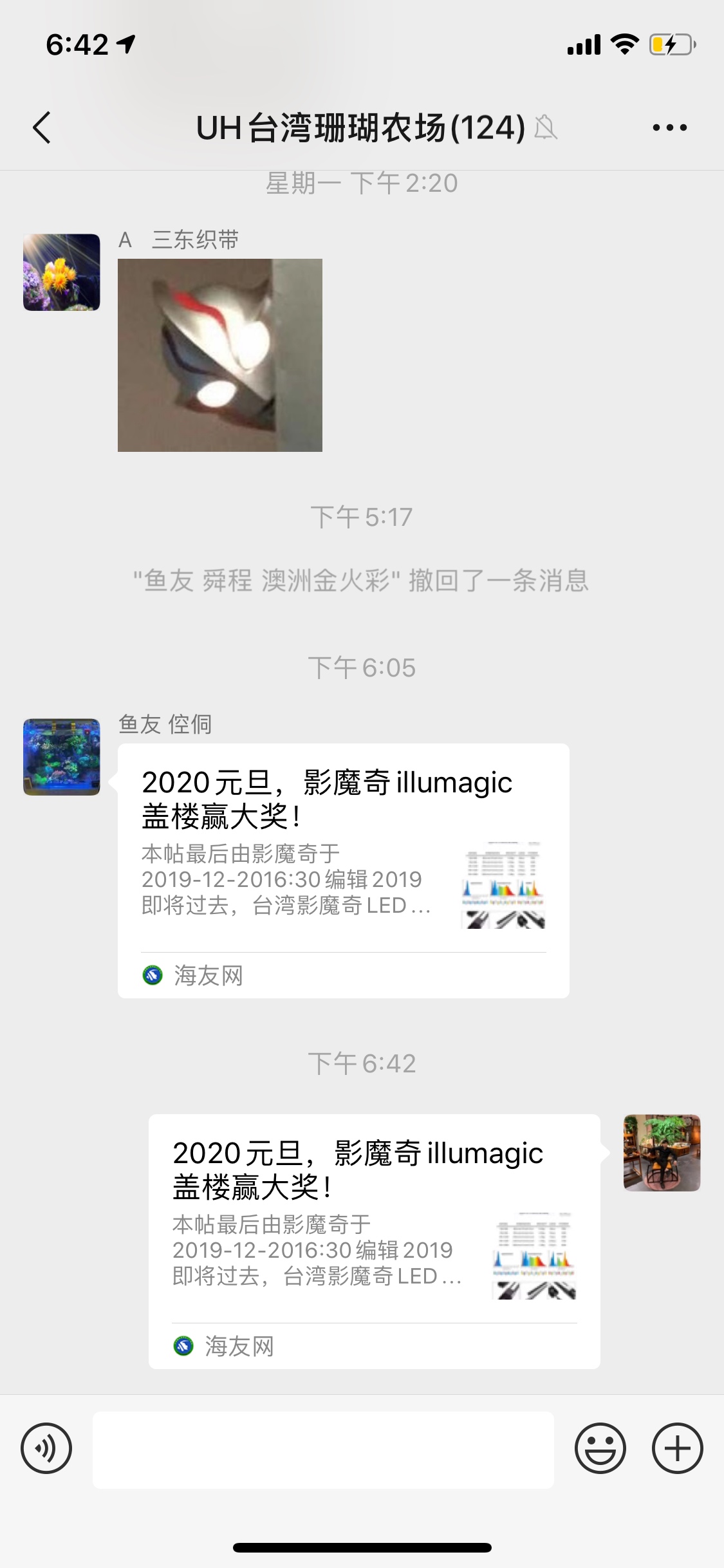Open the emoji sticker panel

[x=600, y=1449]
